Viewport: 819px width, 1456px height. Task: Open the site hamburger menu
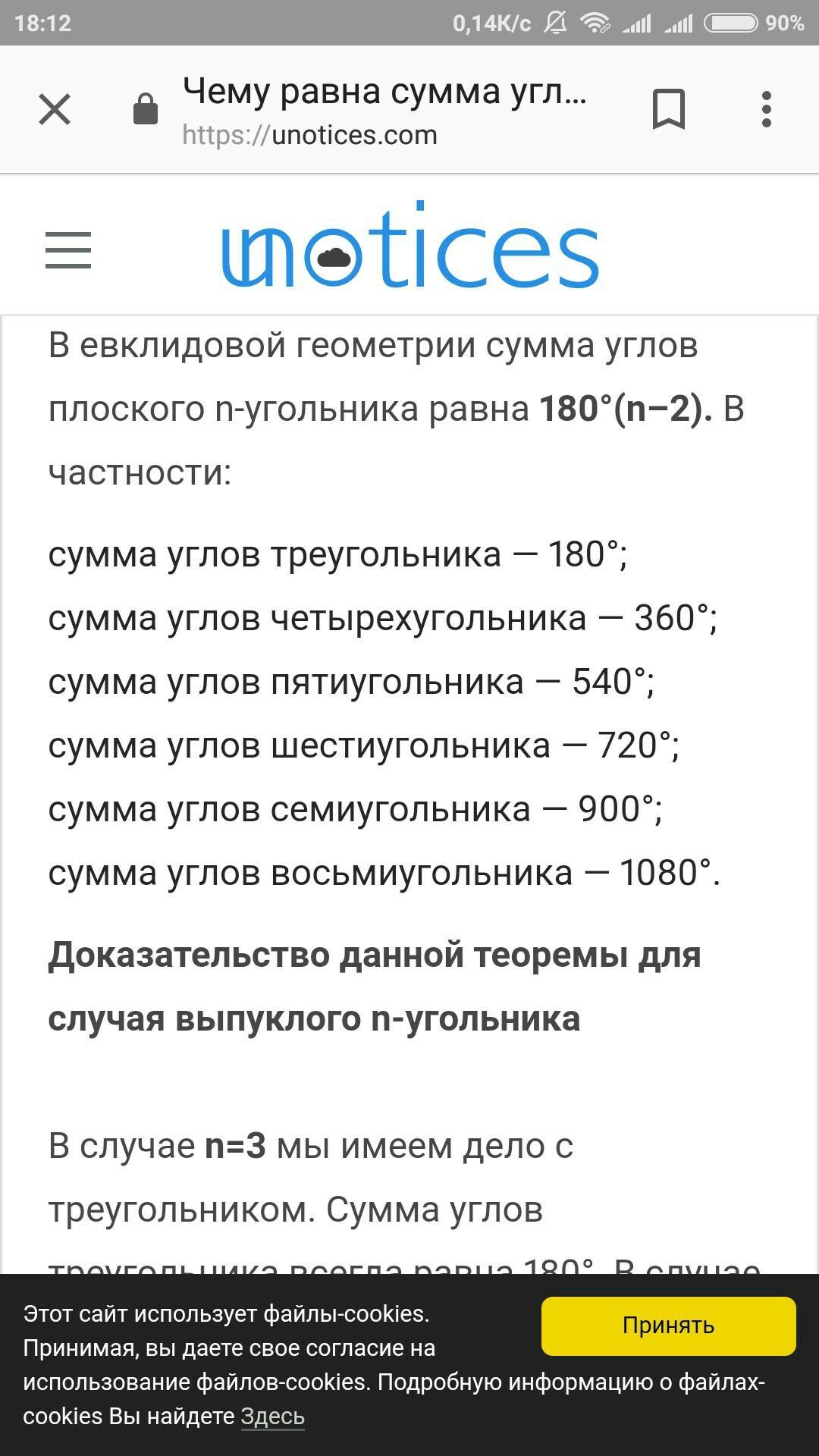[68, 250]
